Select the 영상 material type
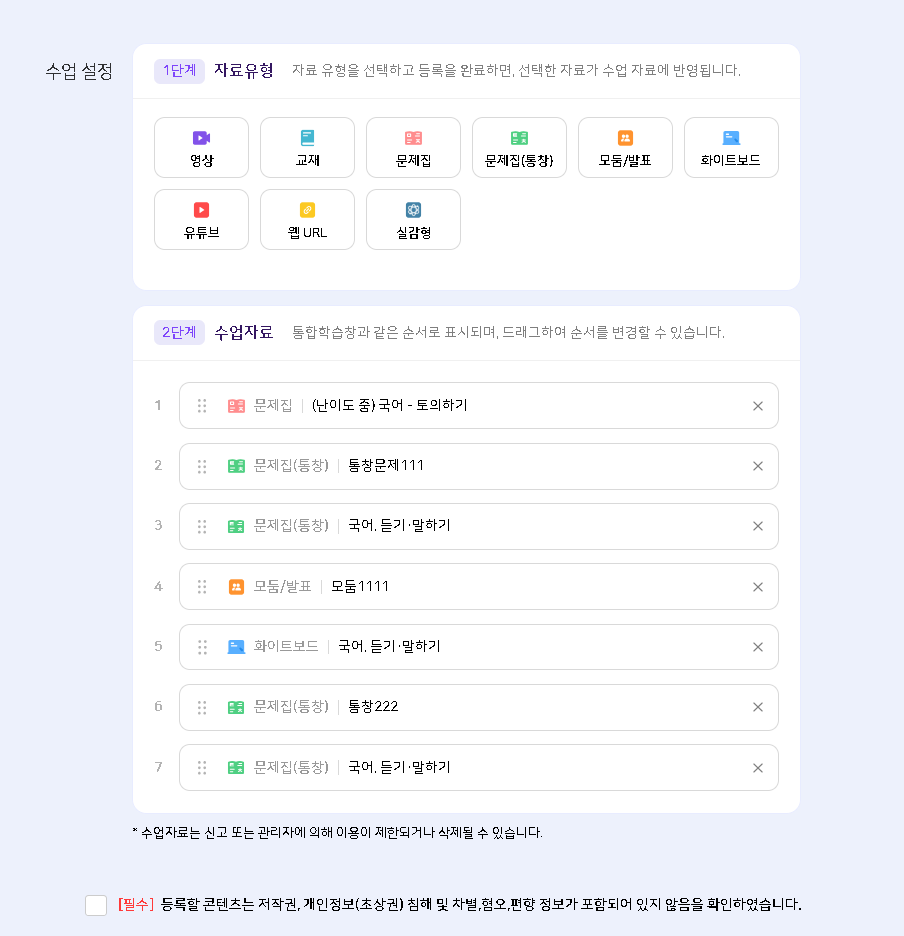Screen dimensions: 904x936 point(201,147)
